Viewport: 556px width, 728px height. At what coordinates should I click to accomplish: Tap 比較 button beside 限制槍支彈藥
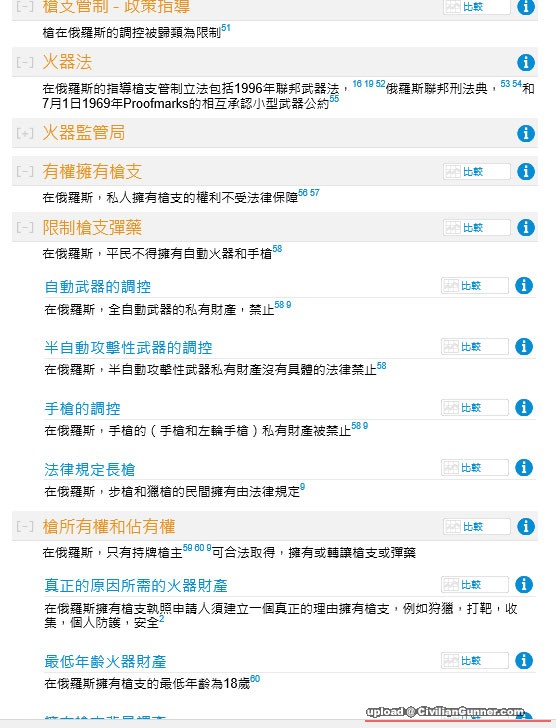tap(476, 228)
